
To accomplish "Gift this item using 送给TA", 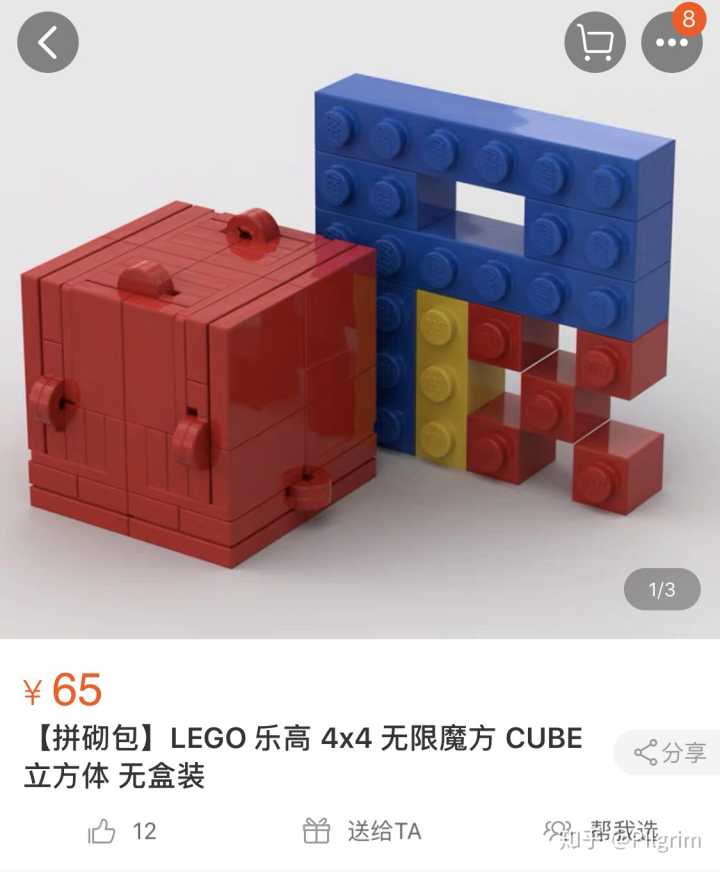I will tap(362, 831).
